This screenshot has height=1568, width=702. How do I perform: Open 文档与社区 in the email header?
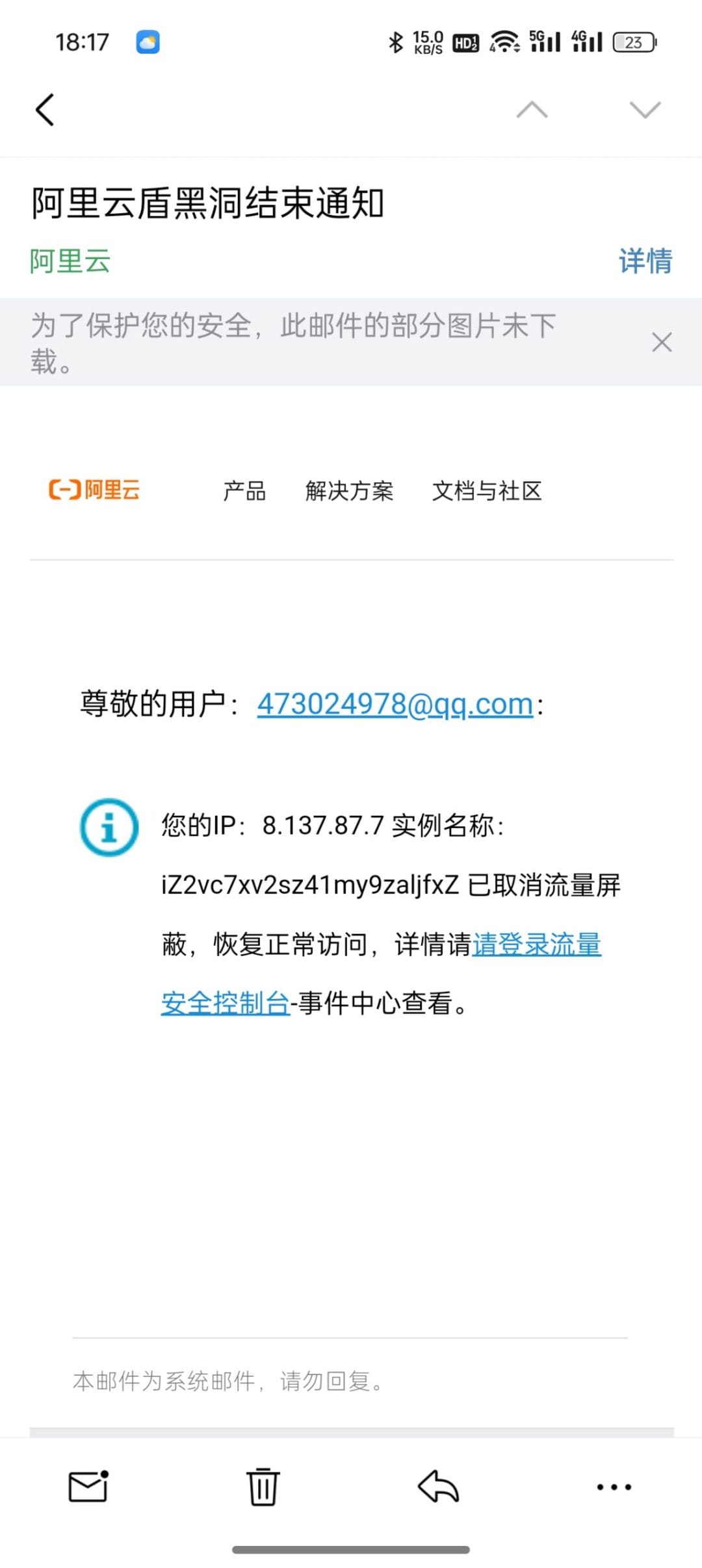(x=487, y=491)
